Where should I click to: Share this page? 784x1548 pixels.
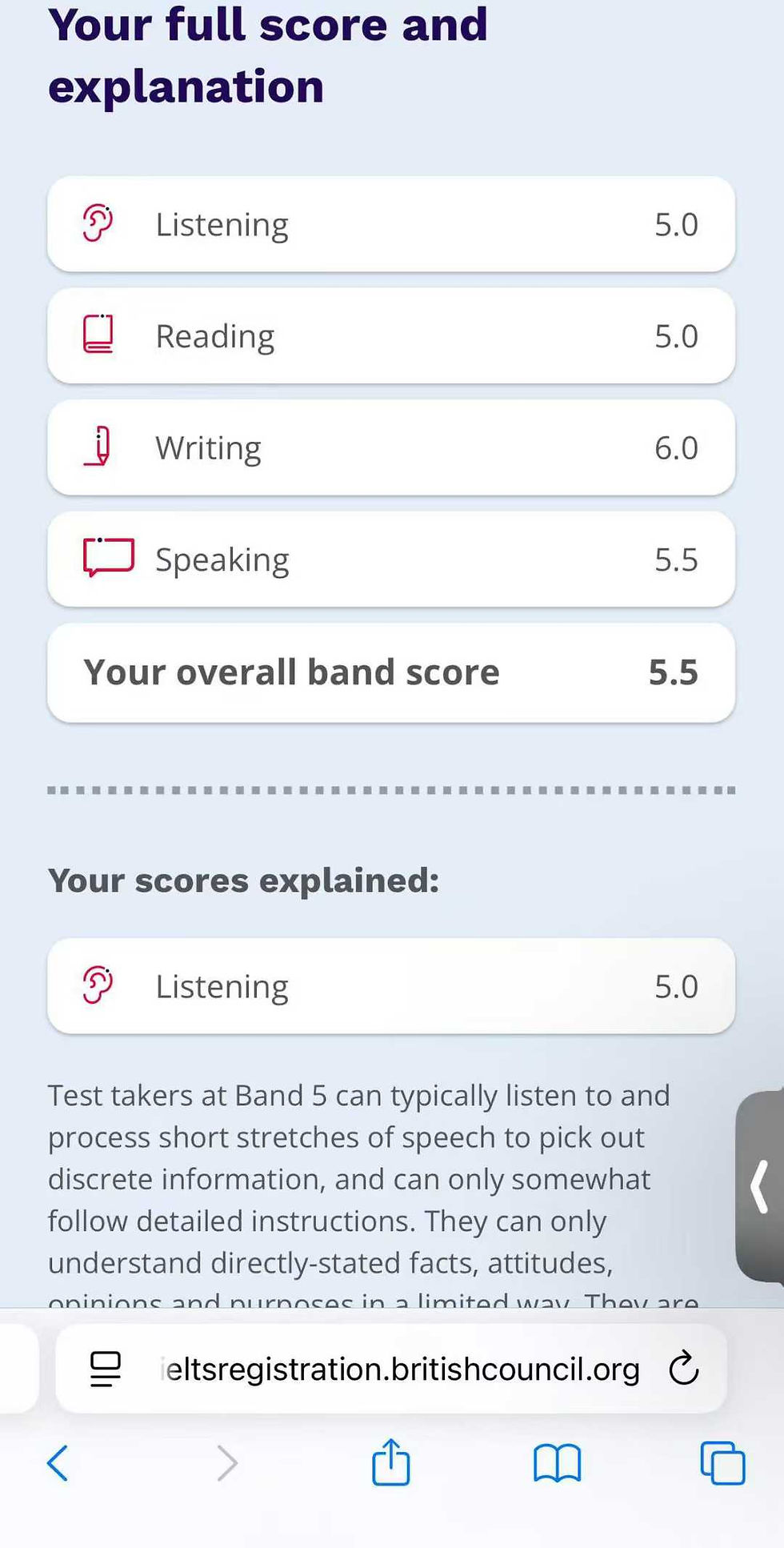click(390, 1462)
